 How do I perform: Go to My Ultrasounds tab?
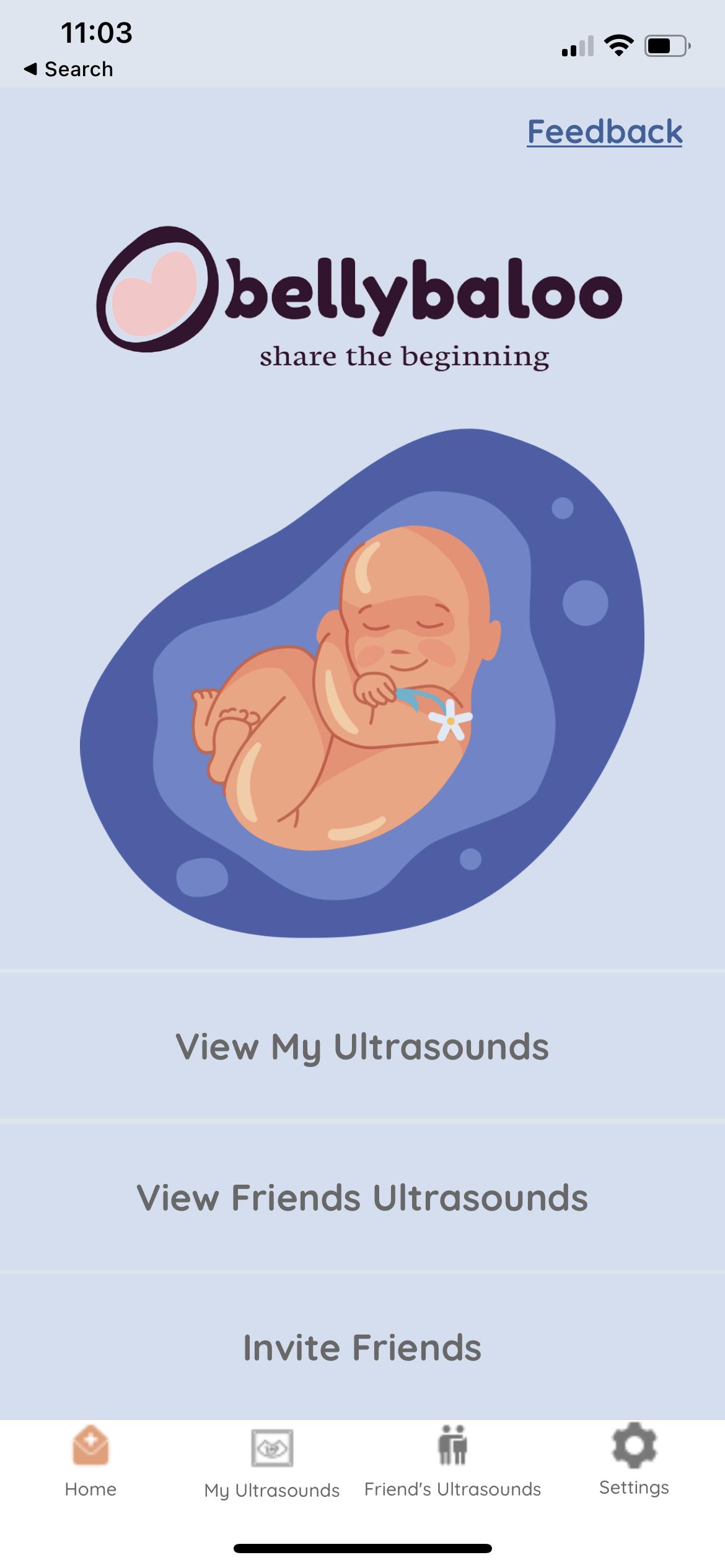click(271, 1464)
